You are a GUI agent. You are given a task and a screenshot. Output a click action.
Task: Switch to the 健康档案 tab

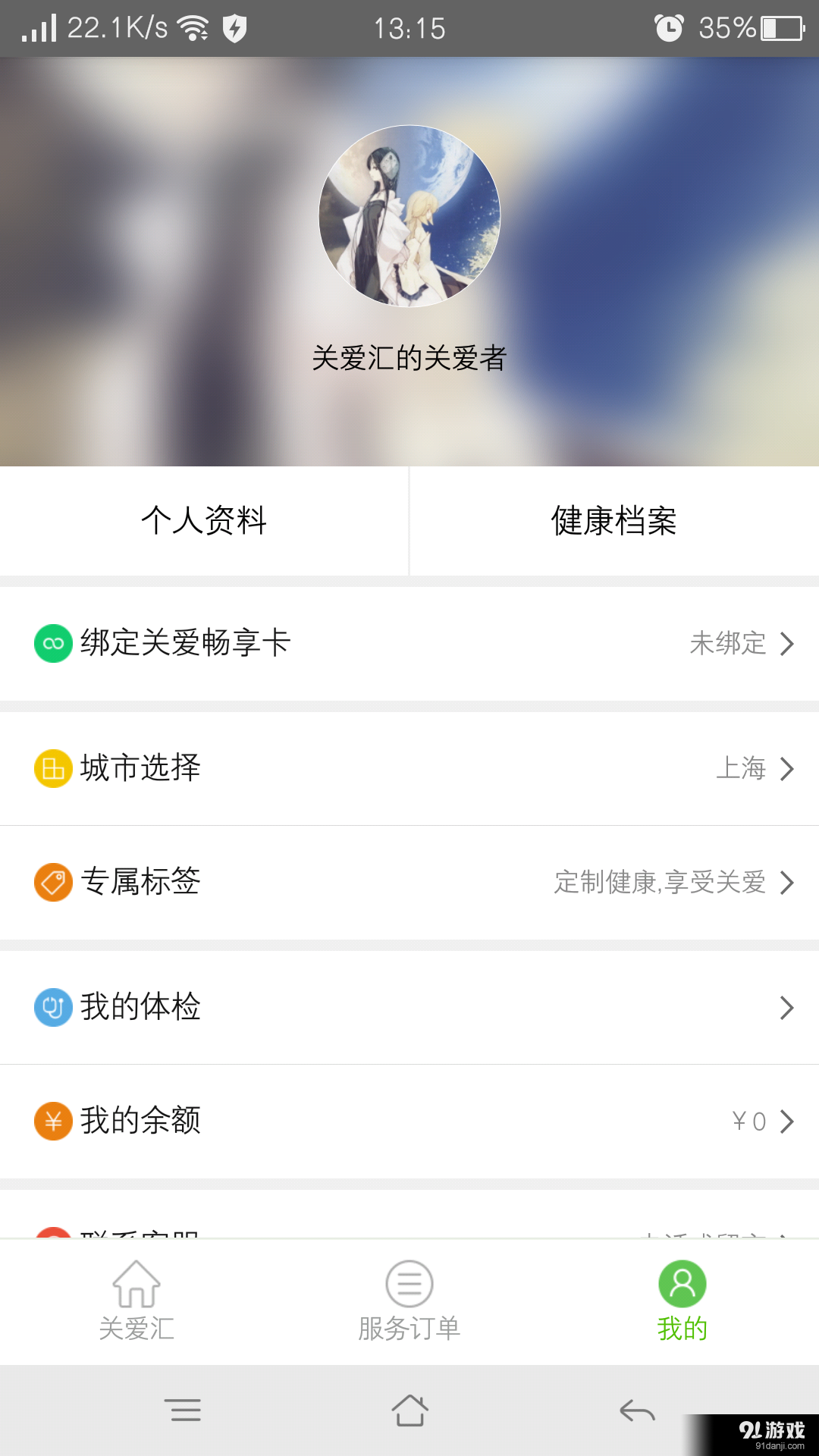click(x=614, y=522)
